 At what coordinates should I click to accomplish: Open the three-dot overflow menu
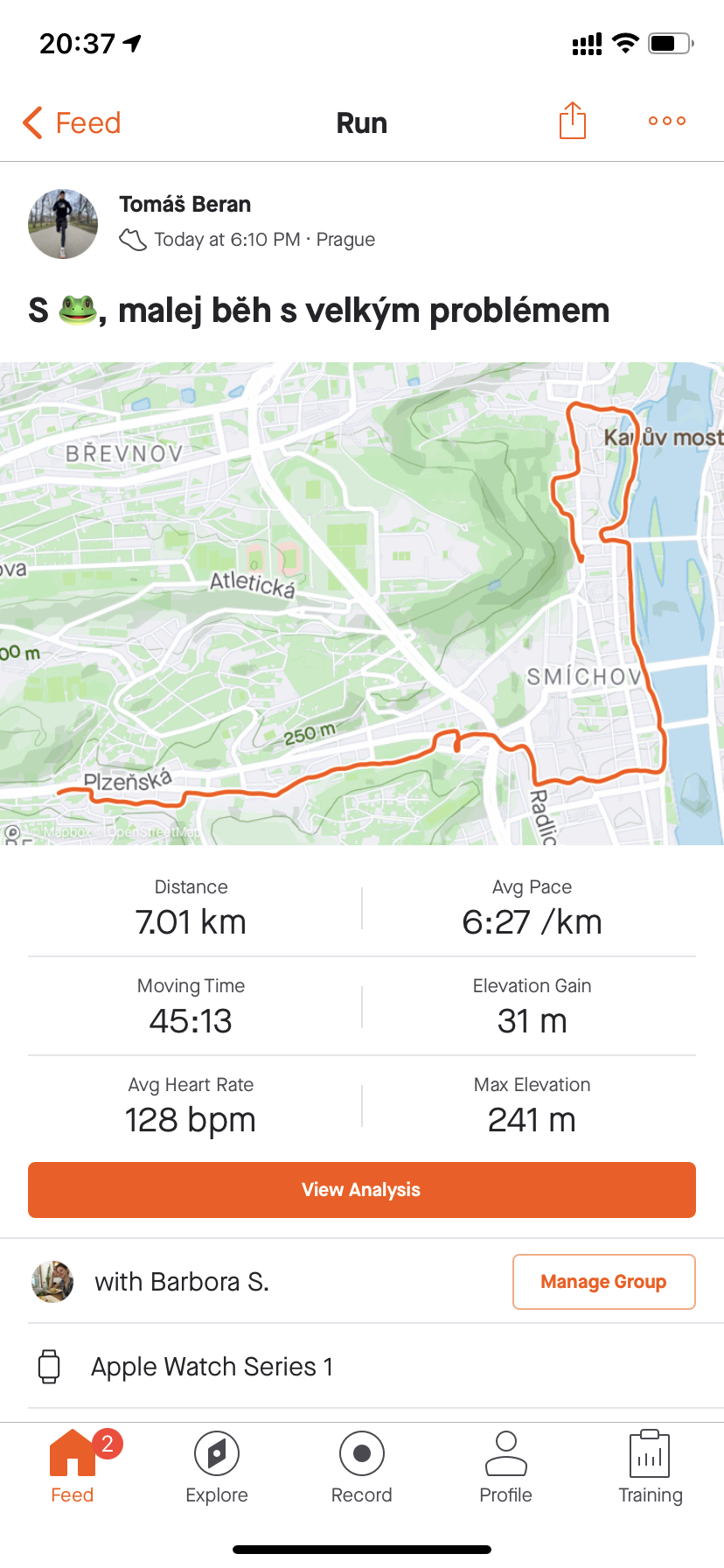coord(667,121)
